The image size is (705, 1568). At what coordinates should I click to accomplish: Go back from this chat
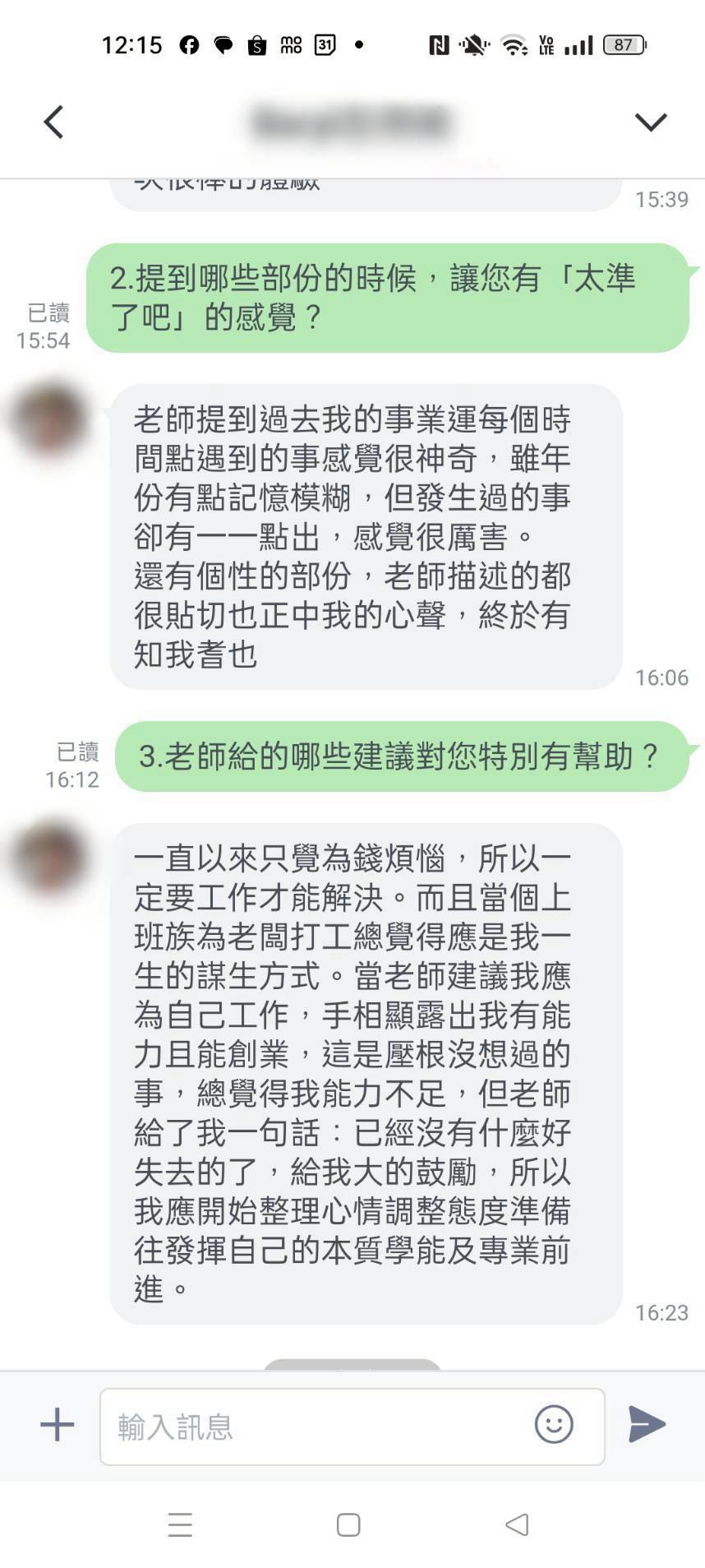(x=54, y=123)
